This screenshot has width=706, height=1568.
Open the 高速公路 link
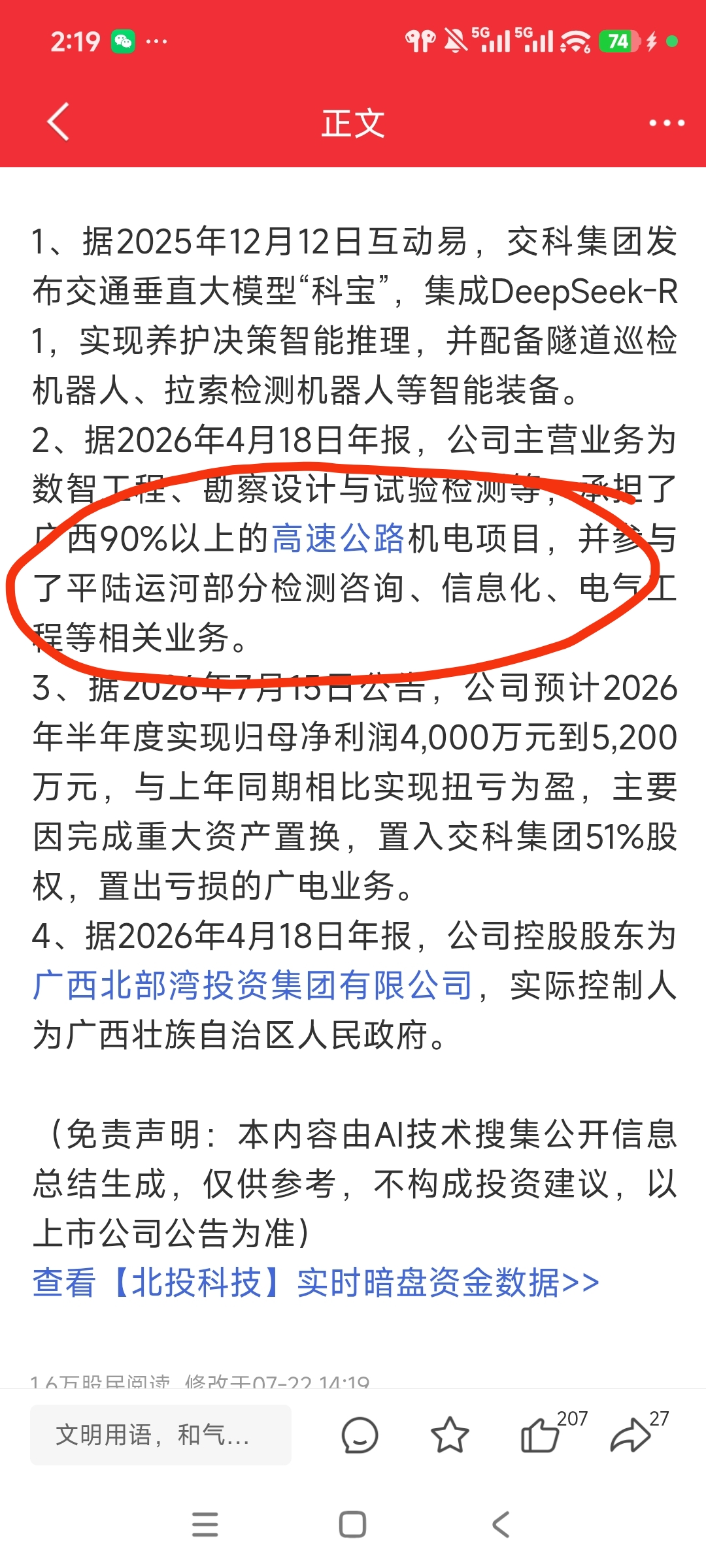point(339,539)
